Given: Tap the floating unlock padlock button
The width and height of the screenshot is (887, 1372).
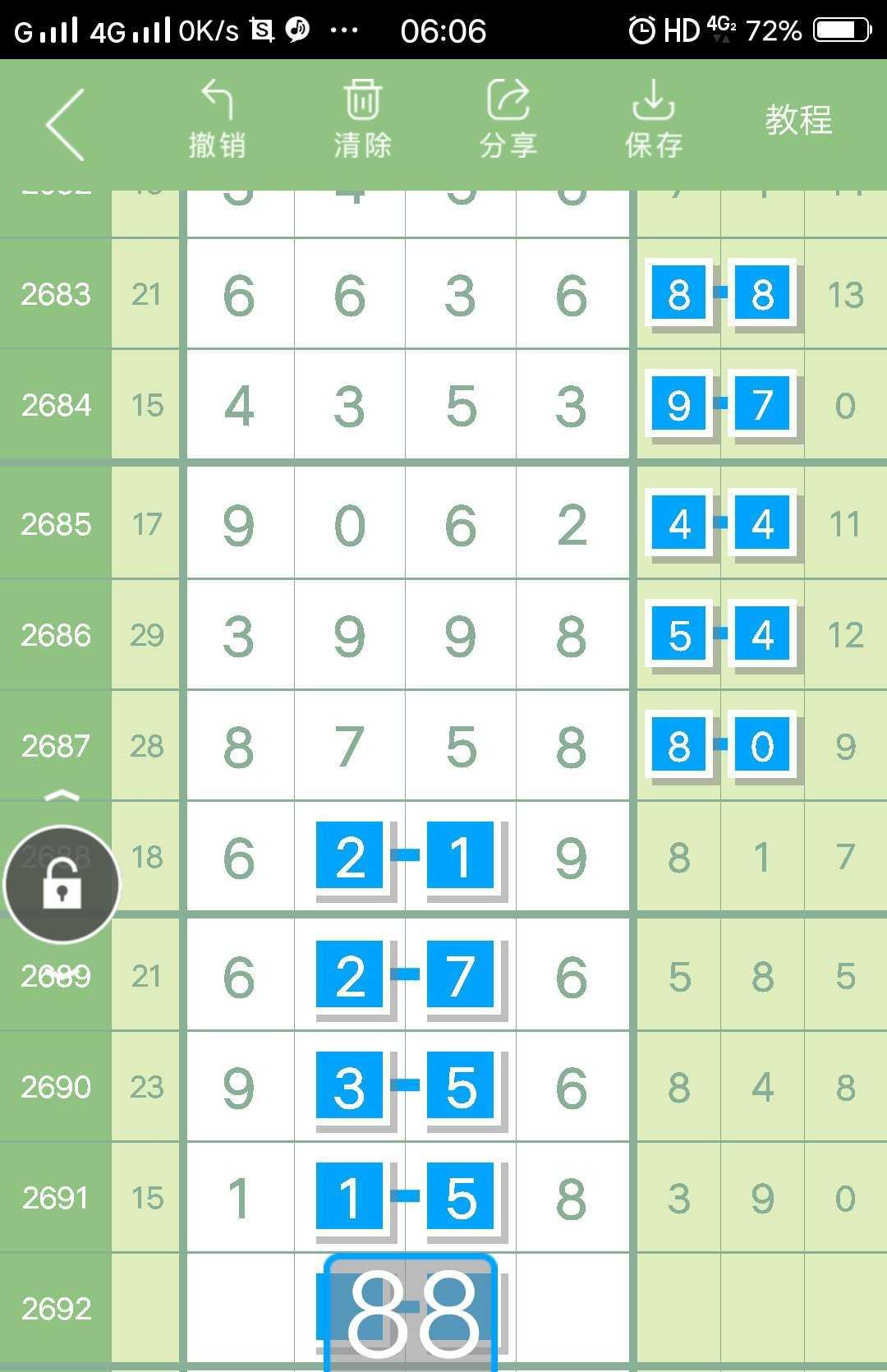Looking at the screenshot, I should point(62,885).
